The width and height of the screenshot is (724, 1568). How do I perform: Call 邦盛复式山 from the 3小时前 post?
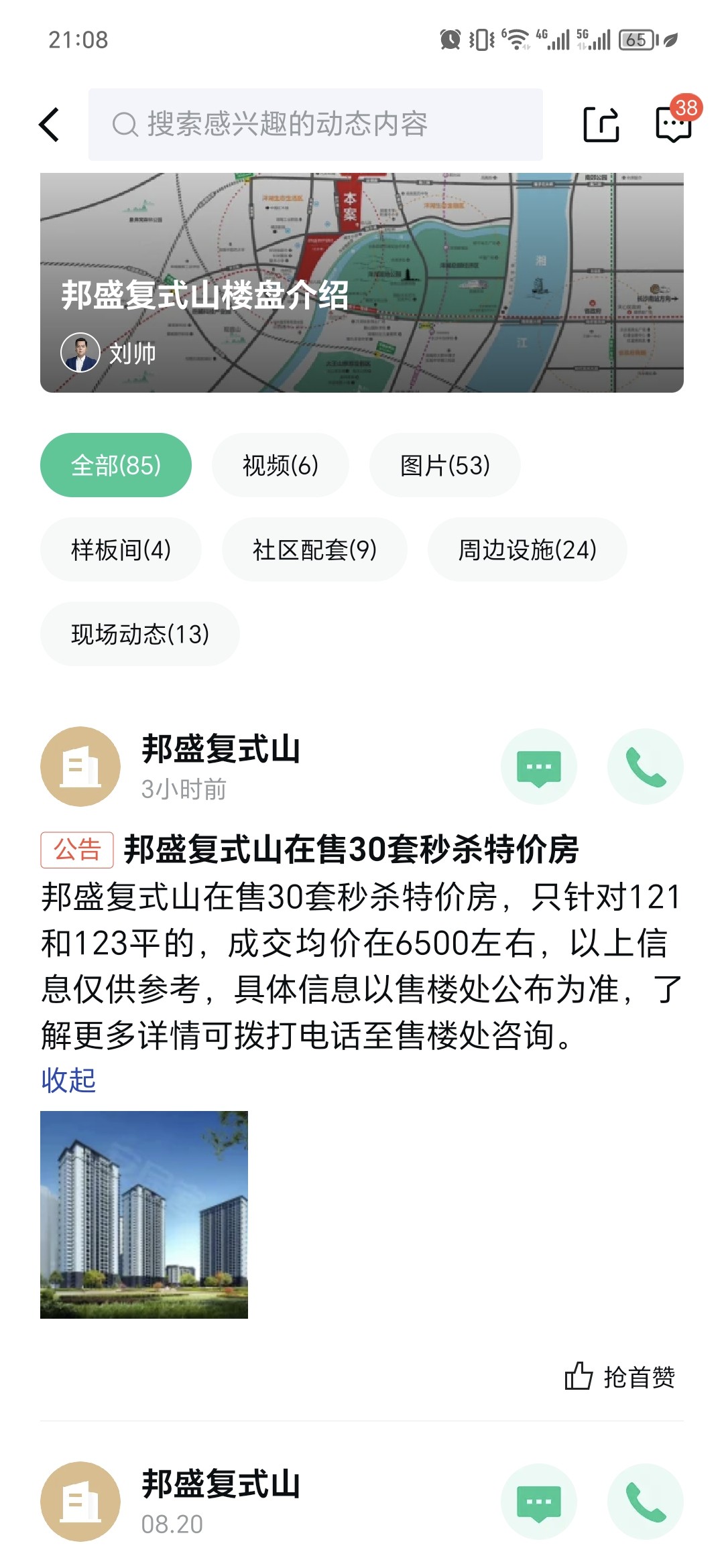646,767
